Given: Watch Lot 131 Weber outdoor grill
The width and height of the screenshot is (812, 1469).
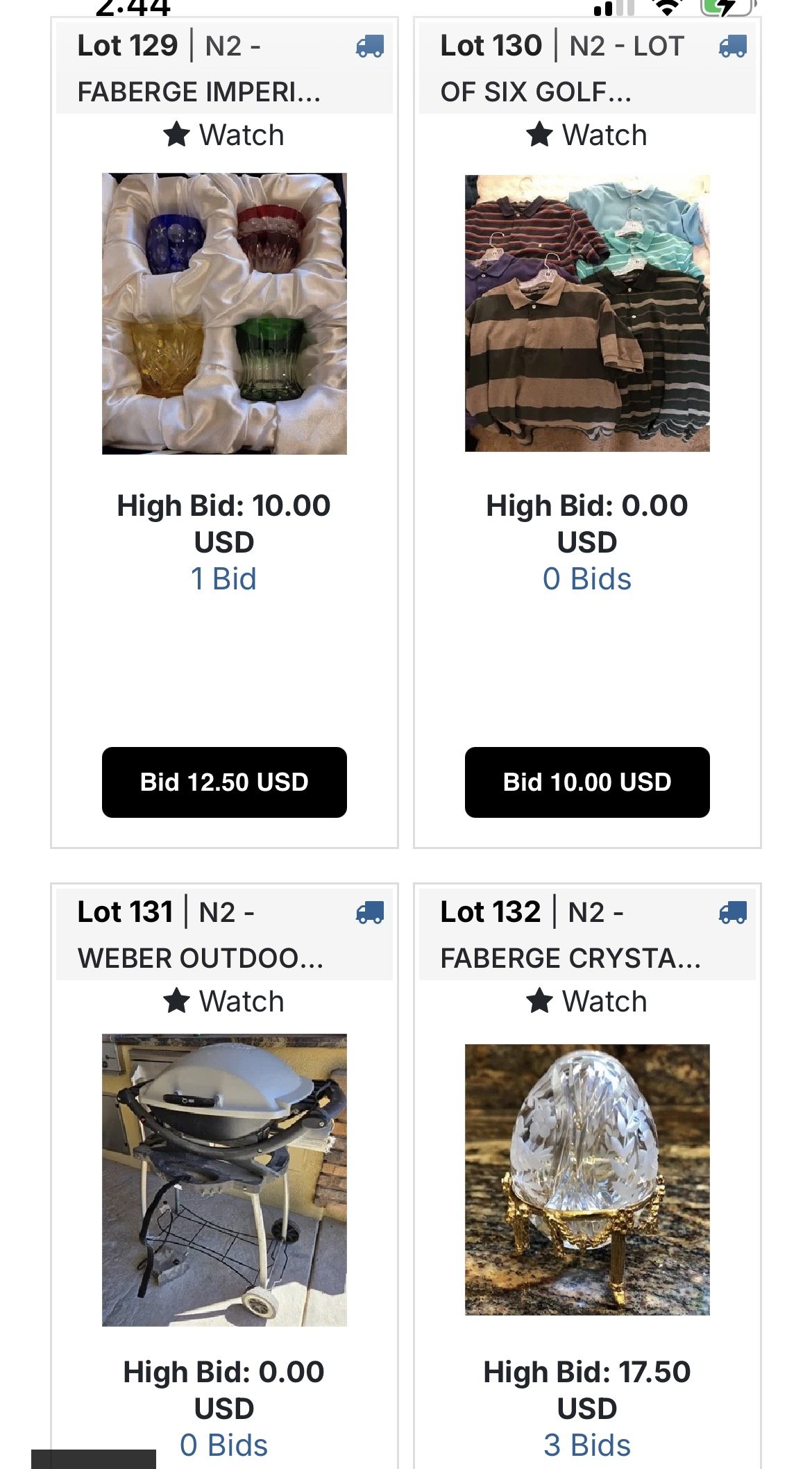Looking at the screenshot, I should tap(223, 1001).
